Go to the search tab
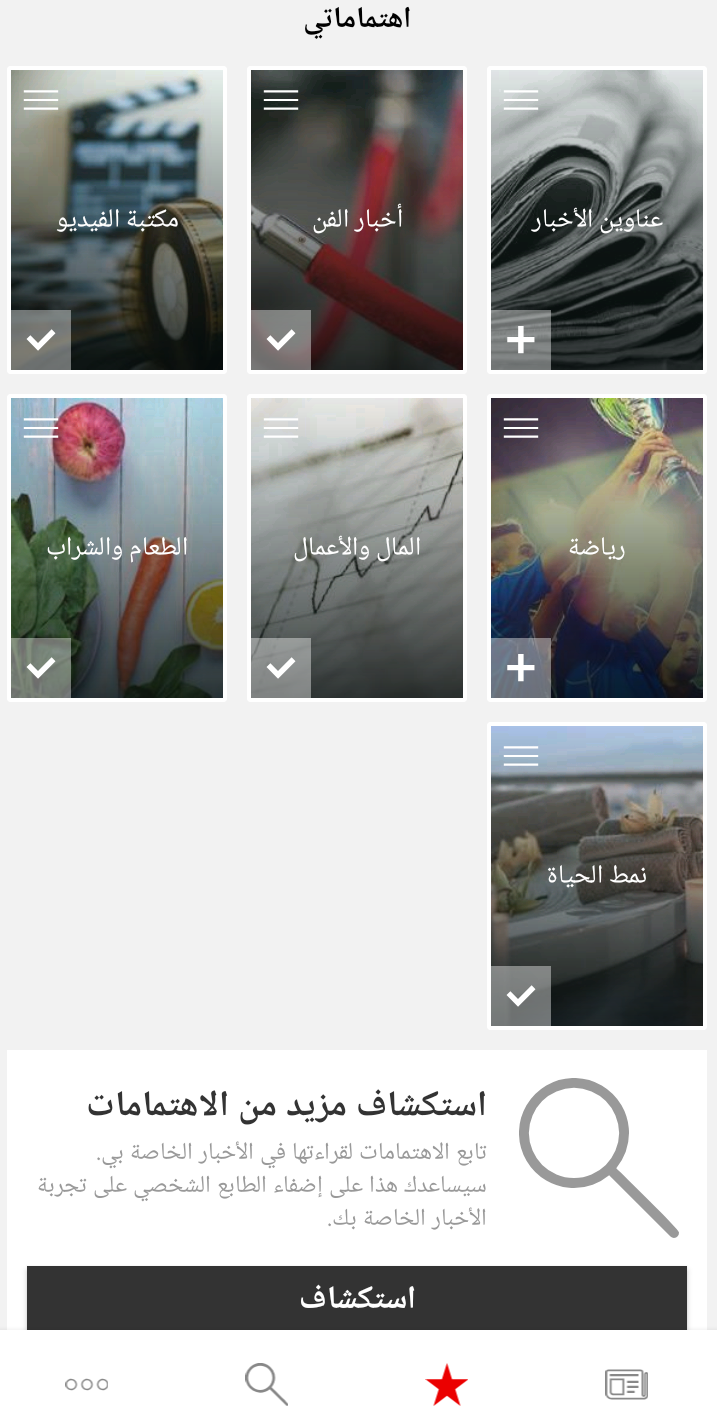Screen dimensions: 717x1417 tap(266, 1384)
